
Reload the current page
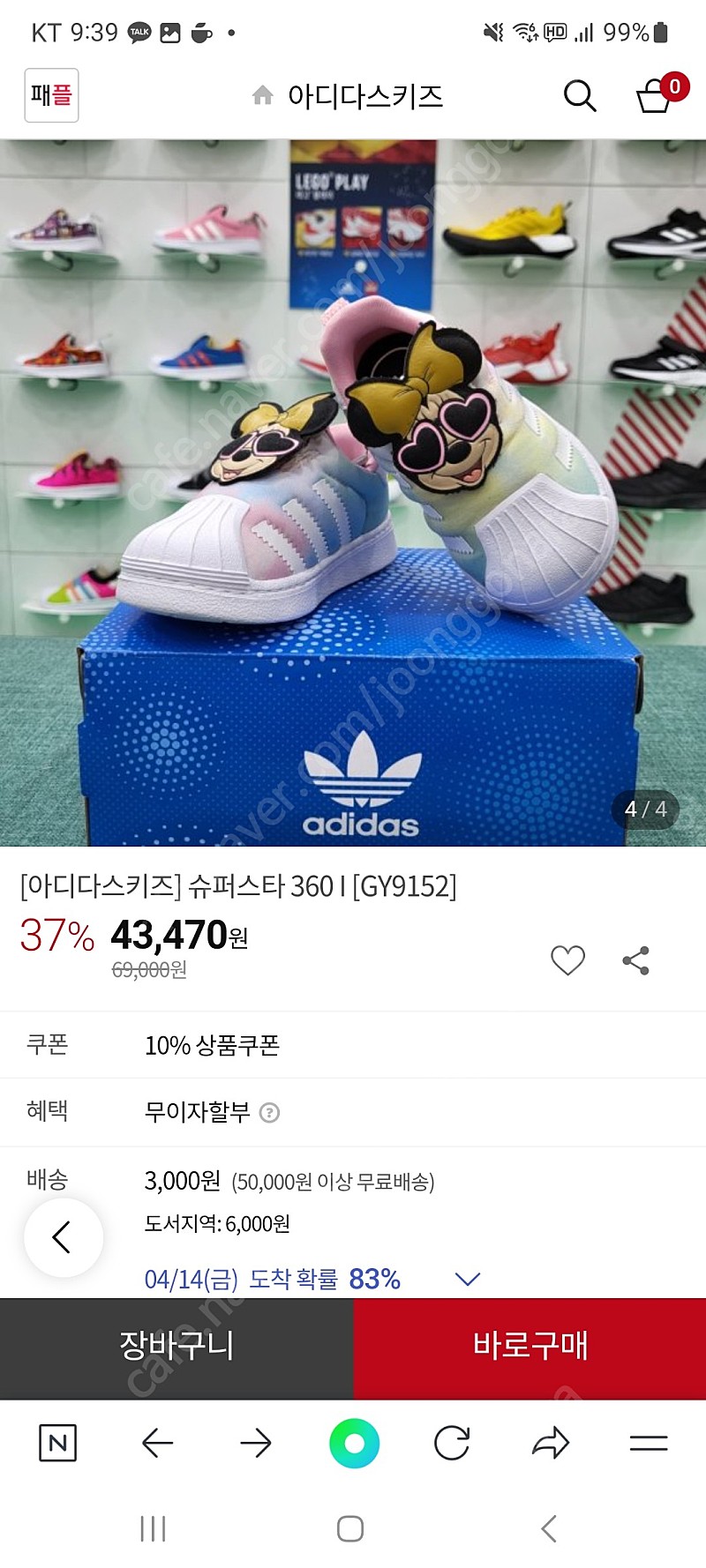452,1444
